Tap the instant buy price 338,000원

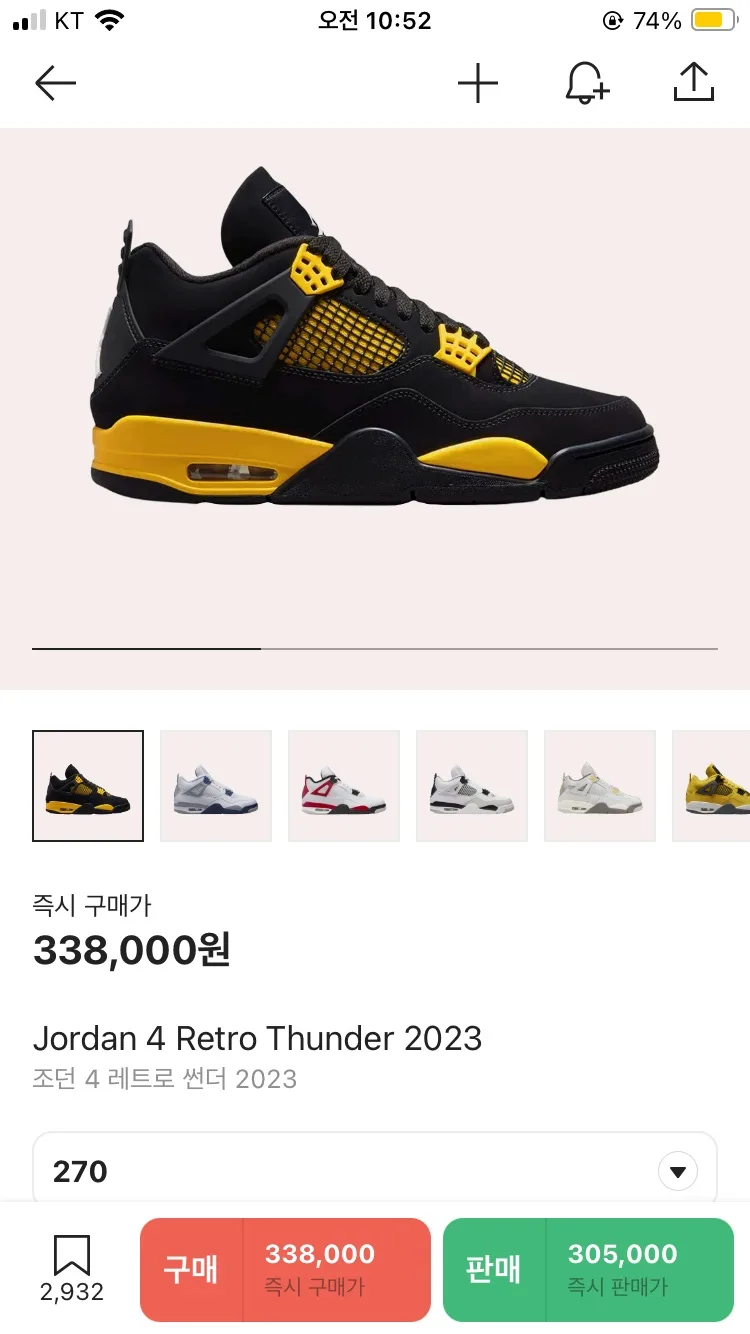pos(130,950)
